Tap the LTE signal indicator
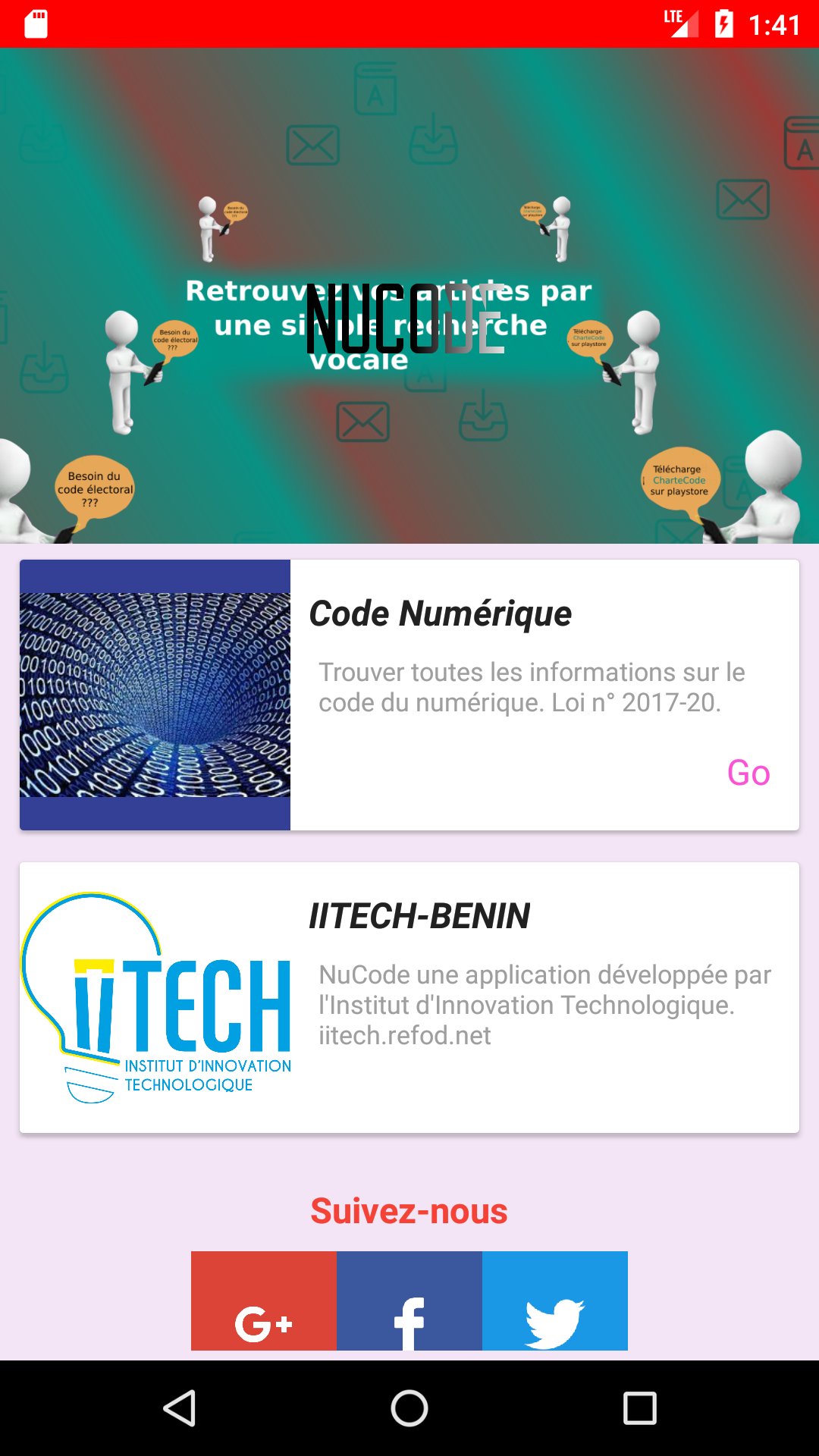This screenshot has height=1456, width=819. pyautogui.click(x=680, y=24)
